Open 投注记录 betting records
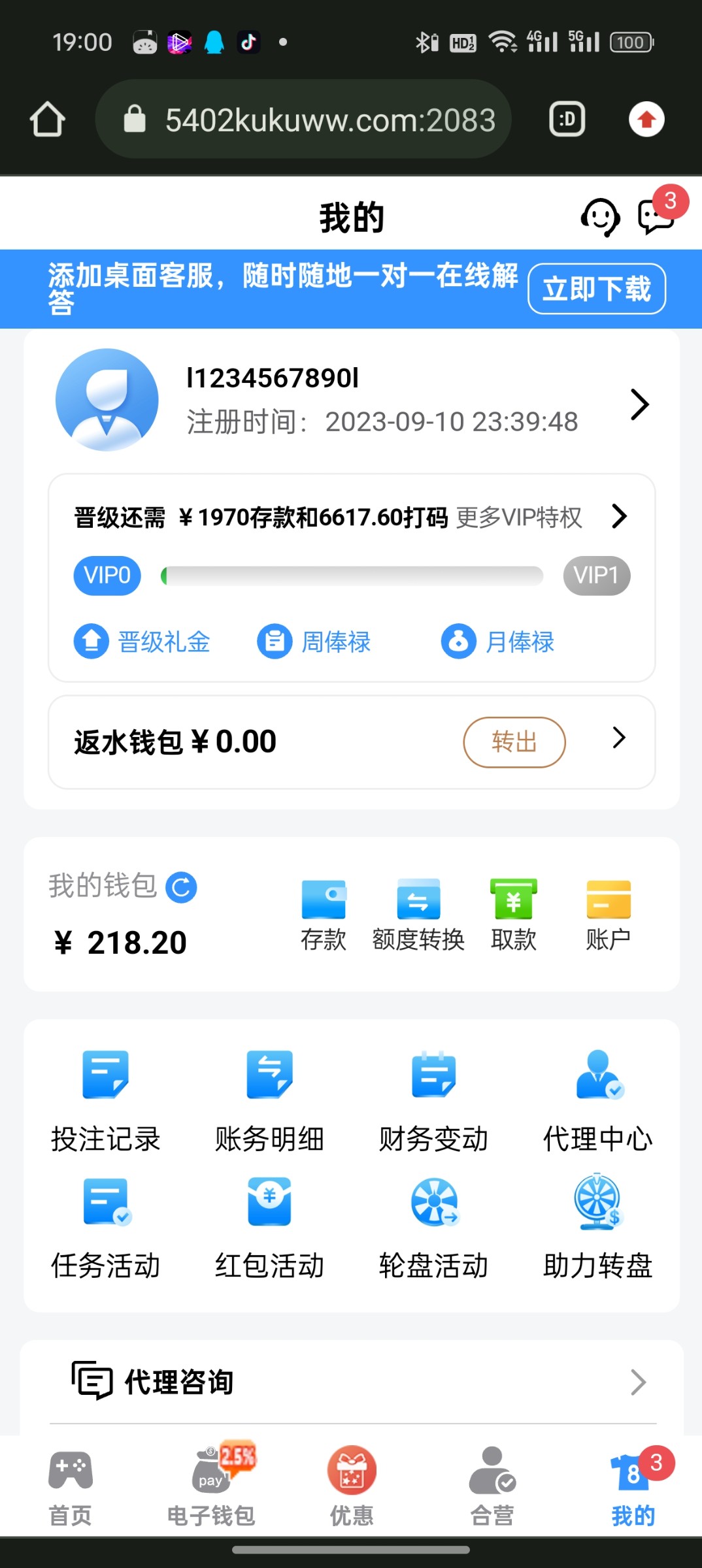702x1568 pixels. coord(106,1102)
